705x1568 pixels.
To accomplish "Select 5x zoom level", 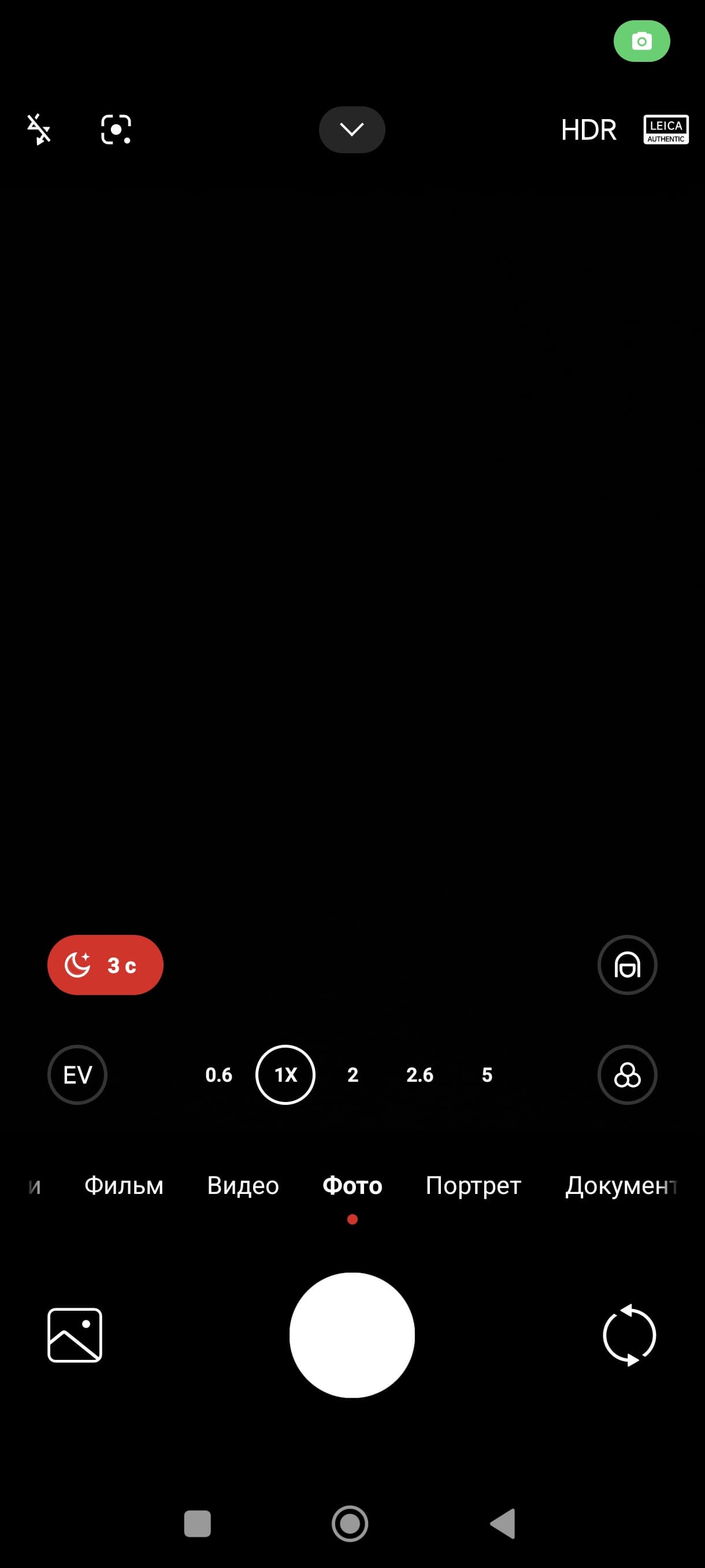I will tap(487, 1075).
